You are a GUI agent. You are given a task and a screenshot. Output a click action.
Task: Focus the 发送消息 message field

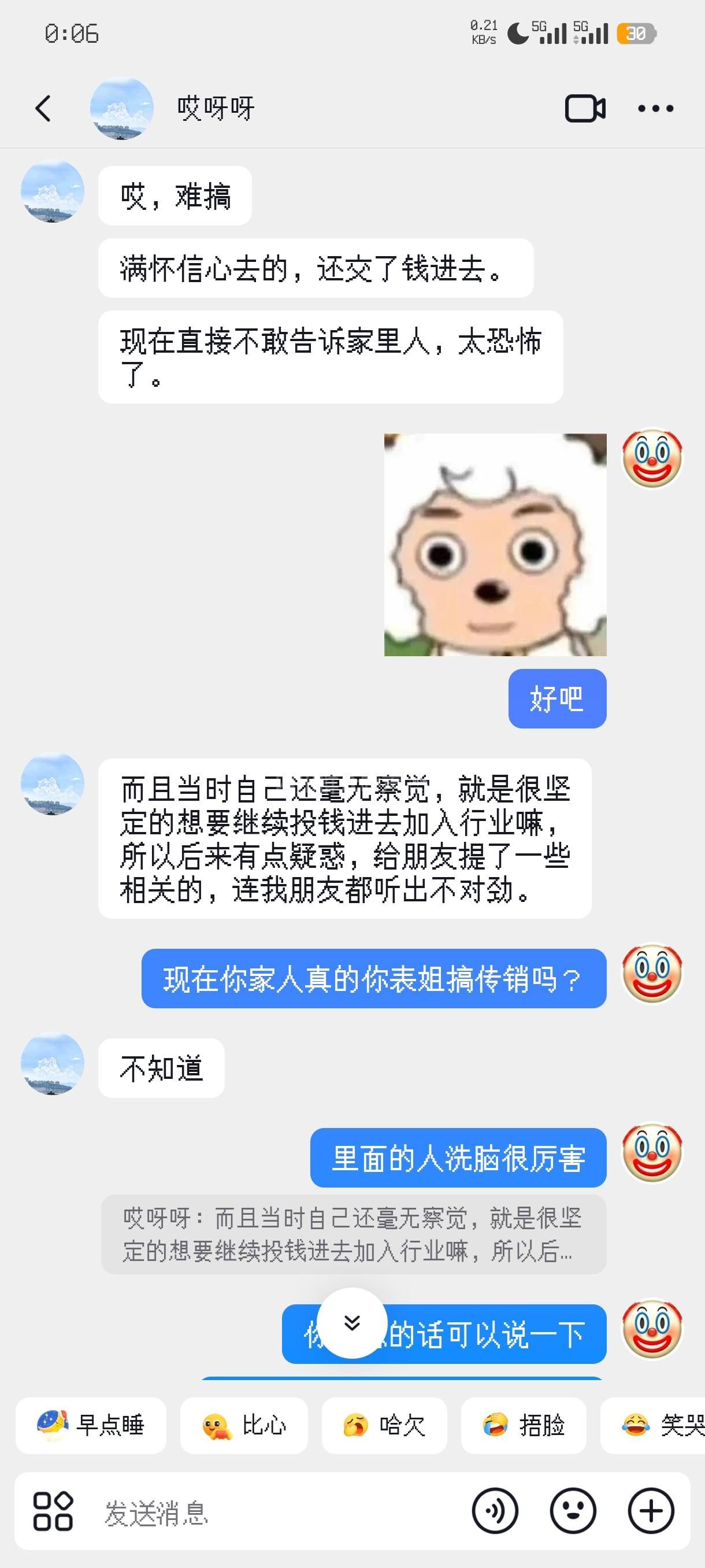(274, 1512)
